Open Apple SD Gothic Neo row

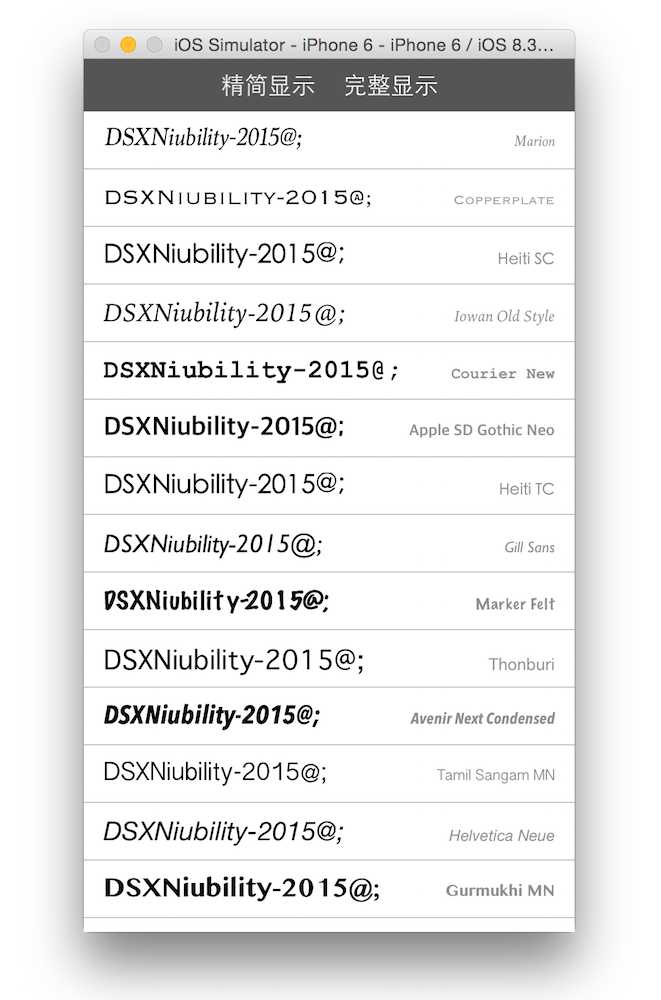click(329, 428)
